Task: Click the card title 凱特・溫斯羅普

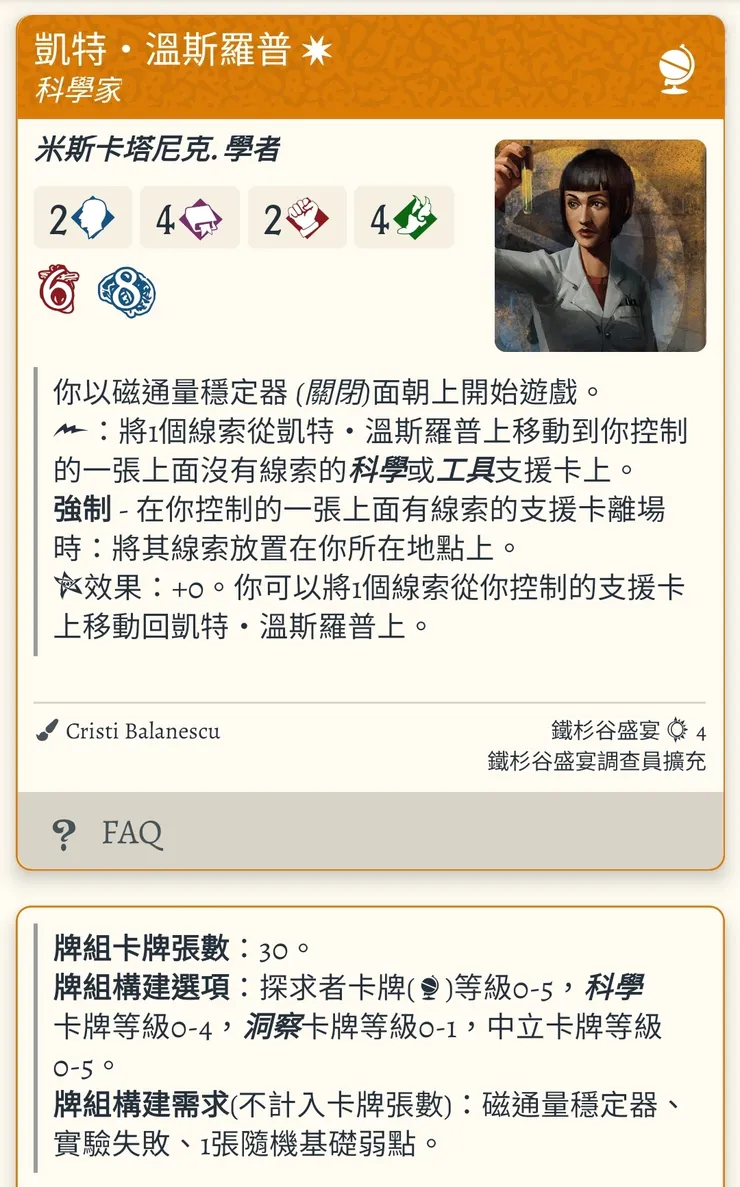Action: tap(160, 52)
